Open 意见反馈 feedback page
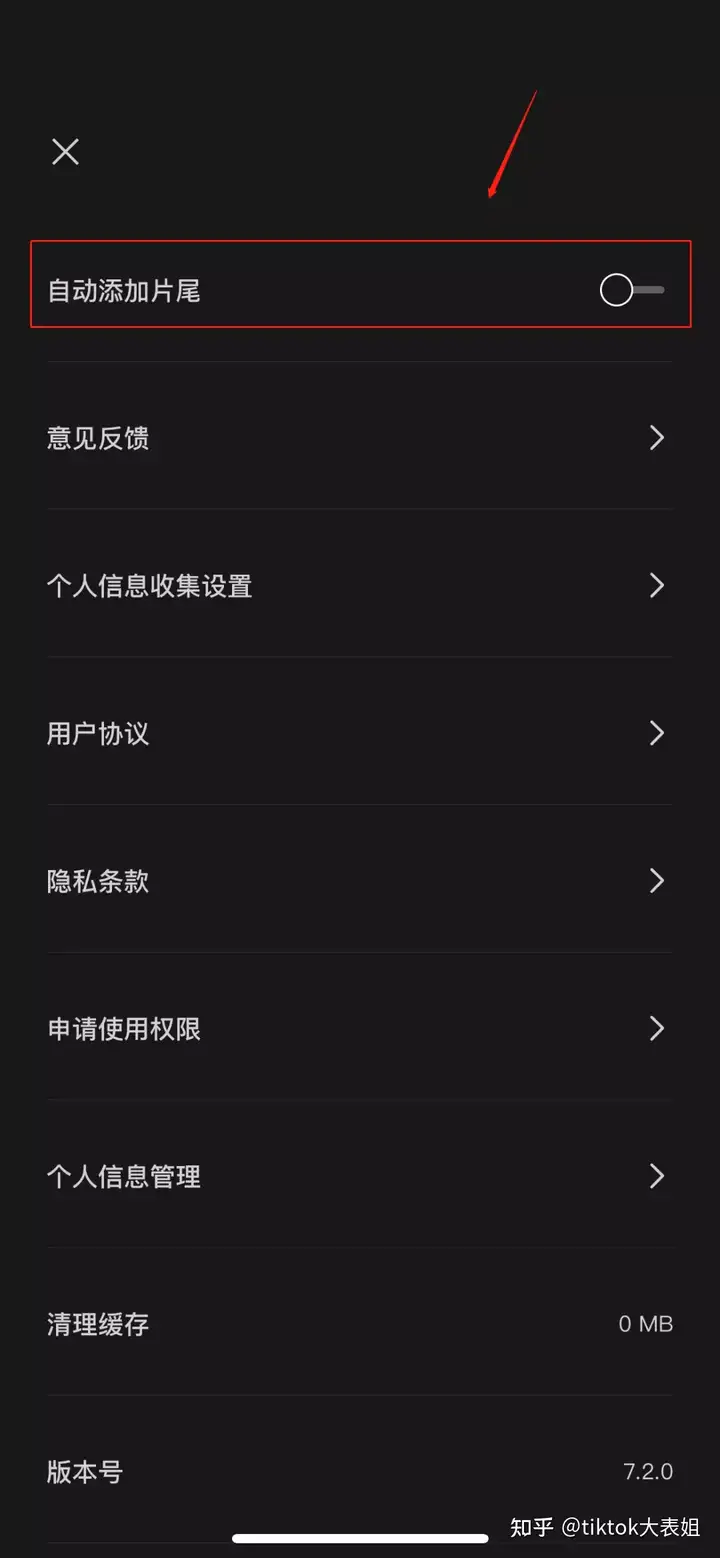Screen dimensions: 720x1558 point(360,438)
